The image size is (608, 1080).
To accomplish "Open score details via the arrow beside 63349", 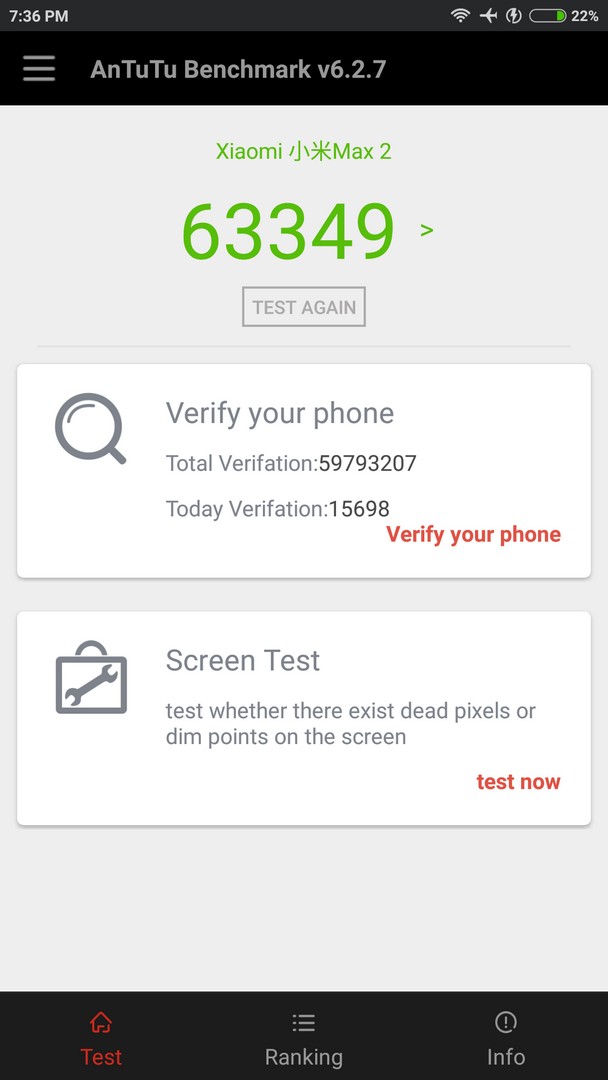I will click(x=427, y=230).
